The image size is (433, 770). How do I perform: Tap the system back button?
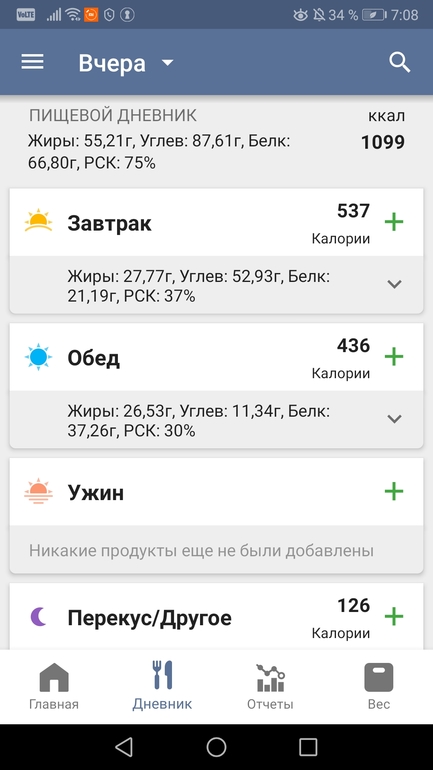tap(124, 747)
